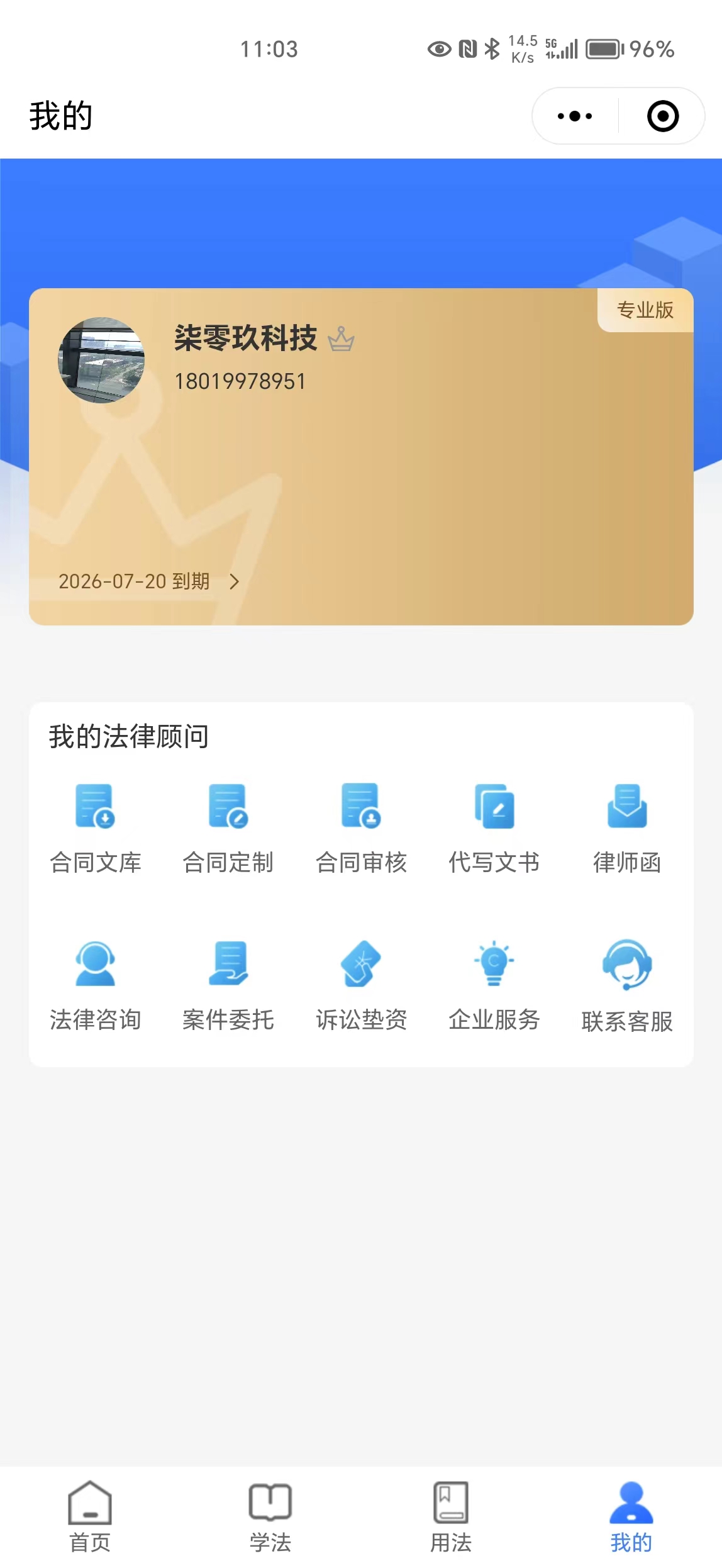Open the 2026-07-20 expiry details
Image resolution: width=722 pixels, height=1568 pixels.
[149, 581]
